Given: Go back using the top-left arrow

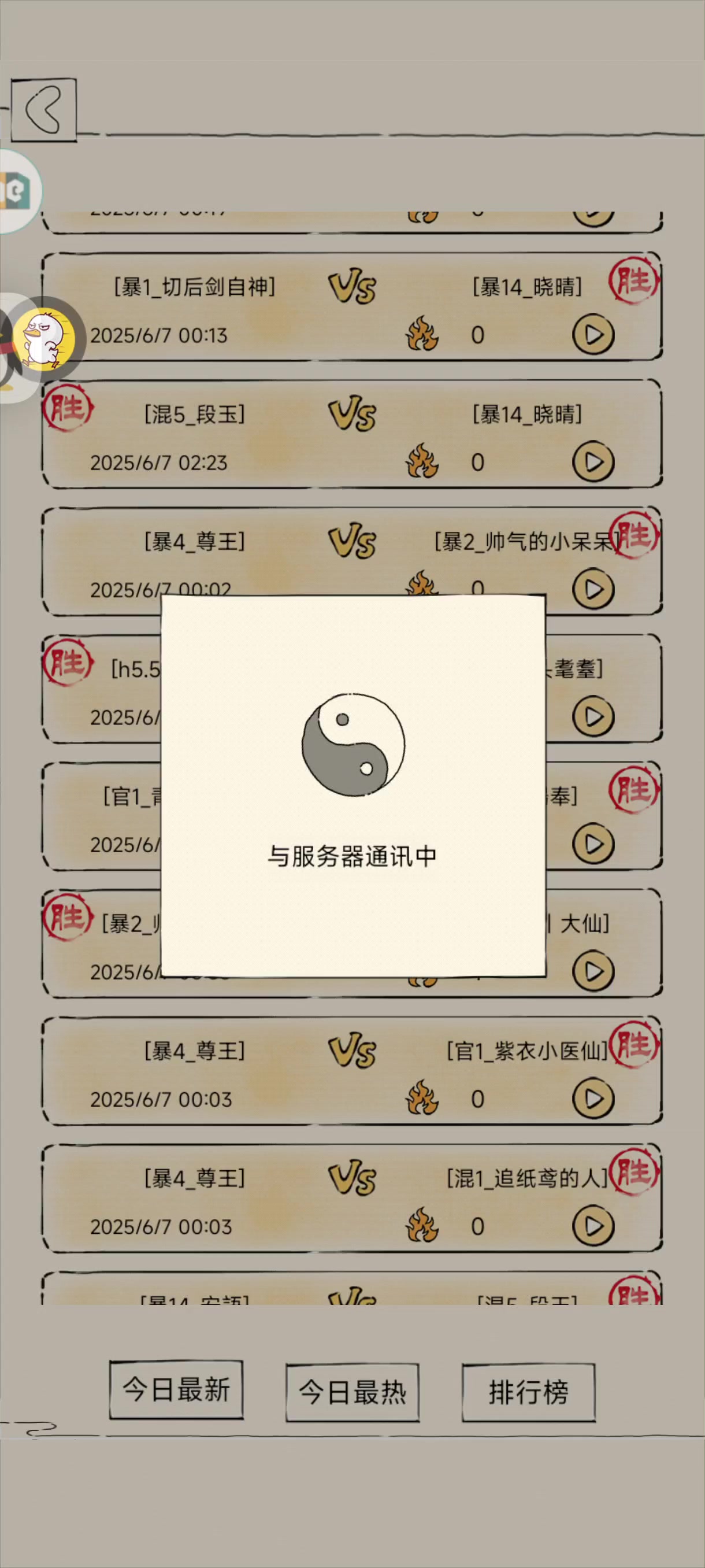Looking at the screenshot, I should tap(44, 110).
